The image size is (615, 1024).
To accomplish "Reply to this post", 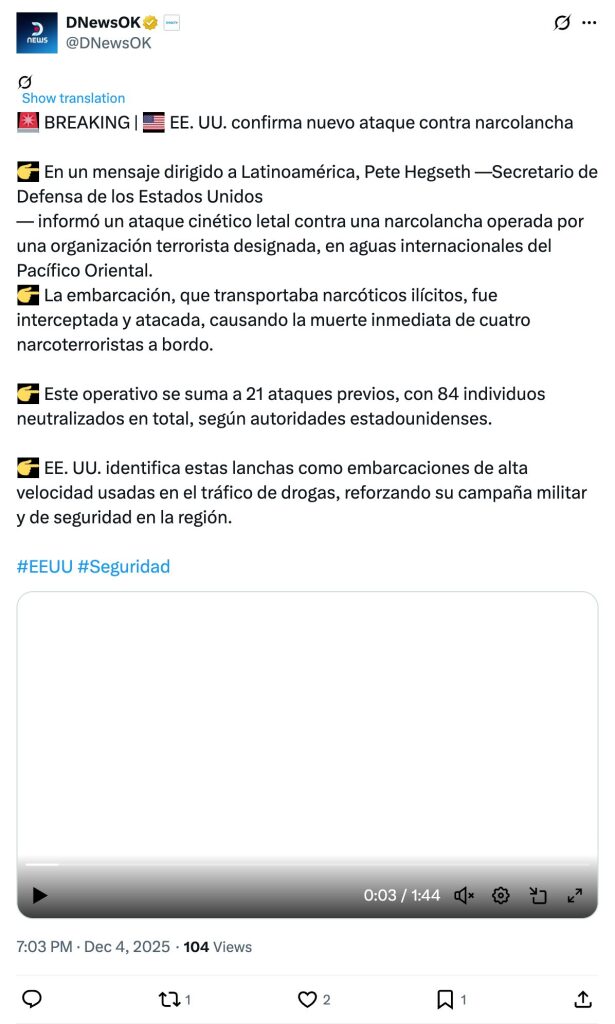I will 32,998.
